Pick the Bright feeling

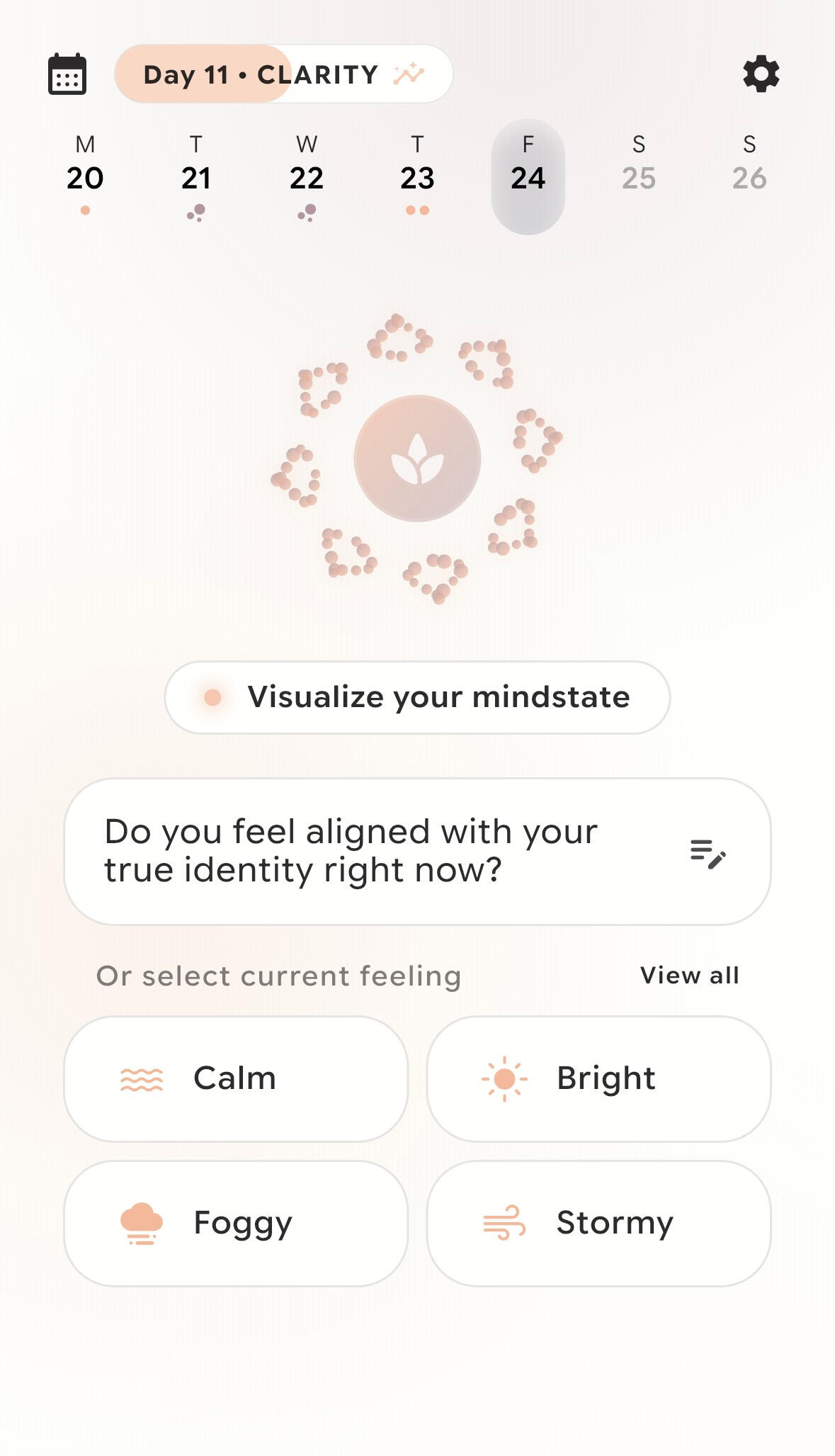(x=598, y=1078)
